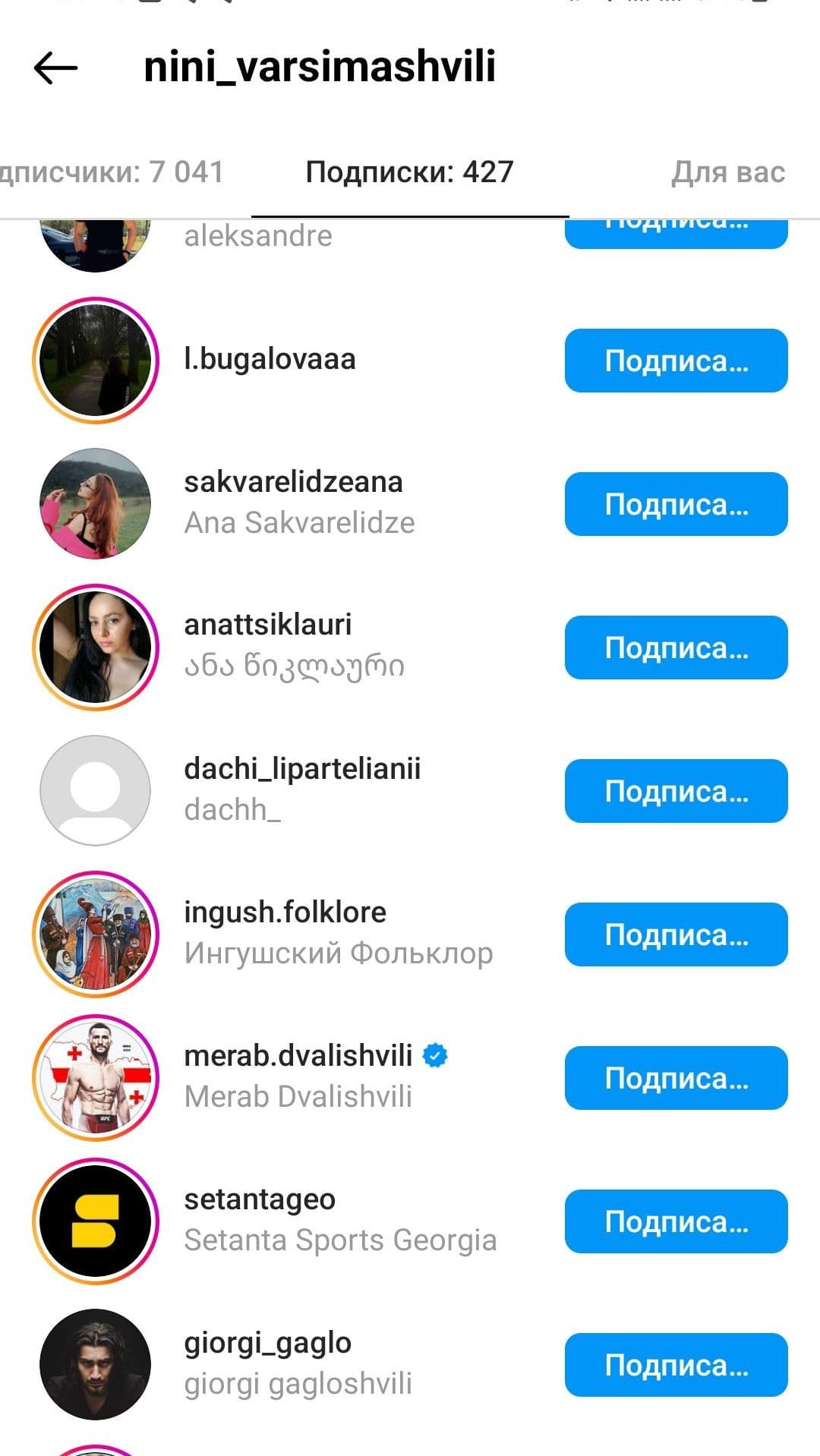Screen dimensions: 820x1456
Task: Open l.bugalovaaa's profile
Action: [x=270, y=359]
